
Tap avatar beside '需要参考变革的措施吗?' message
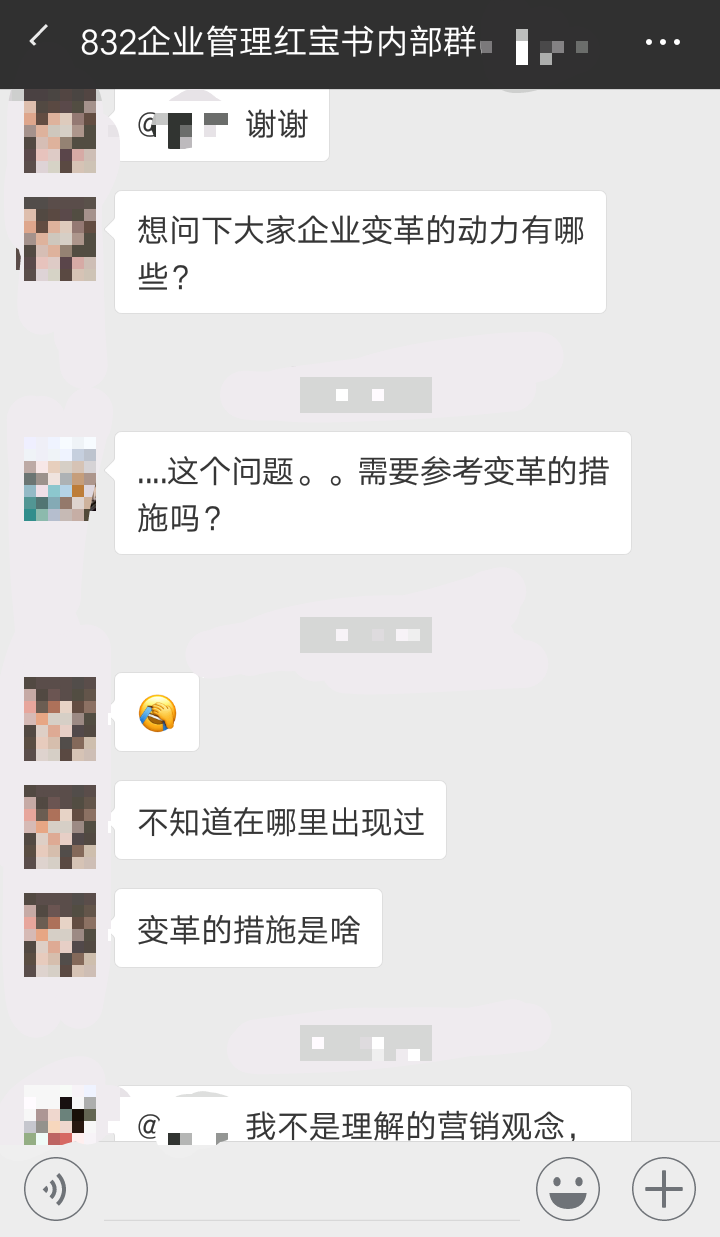pos(60,479)
